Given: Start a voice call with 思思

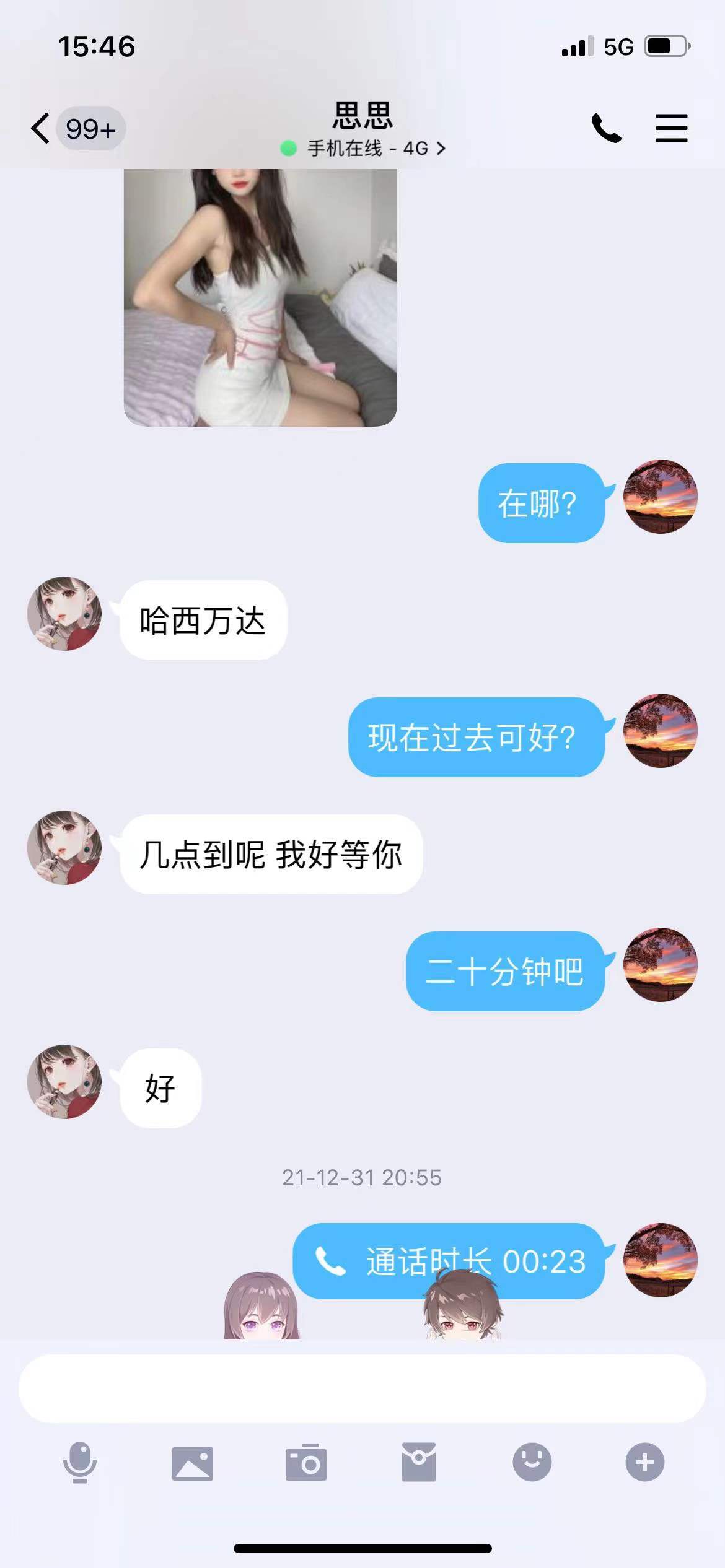Looking at the screenshot, I should click(x=606, y=129).
